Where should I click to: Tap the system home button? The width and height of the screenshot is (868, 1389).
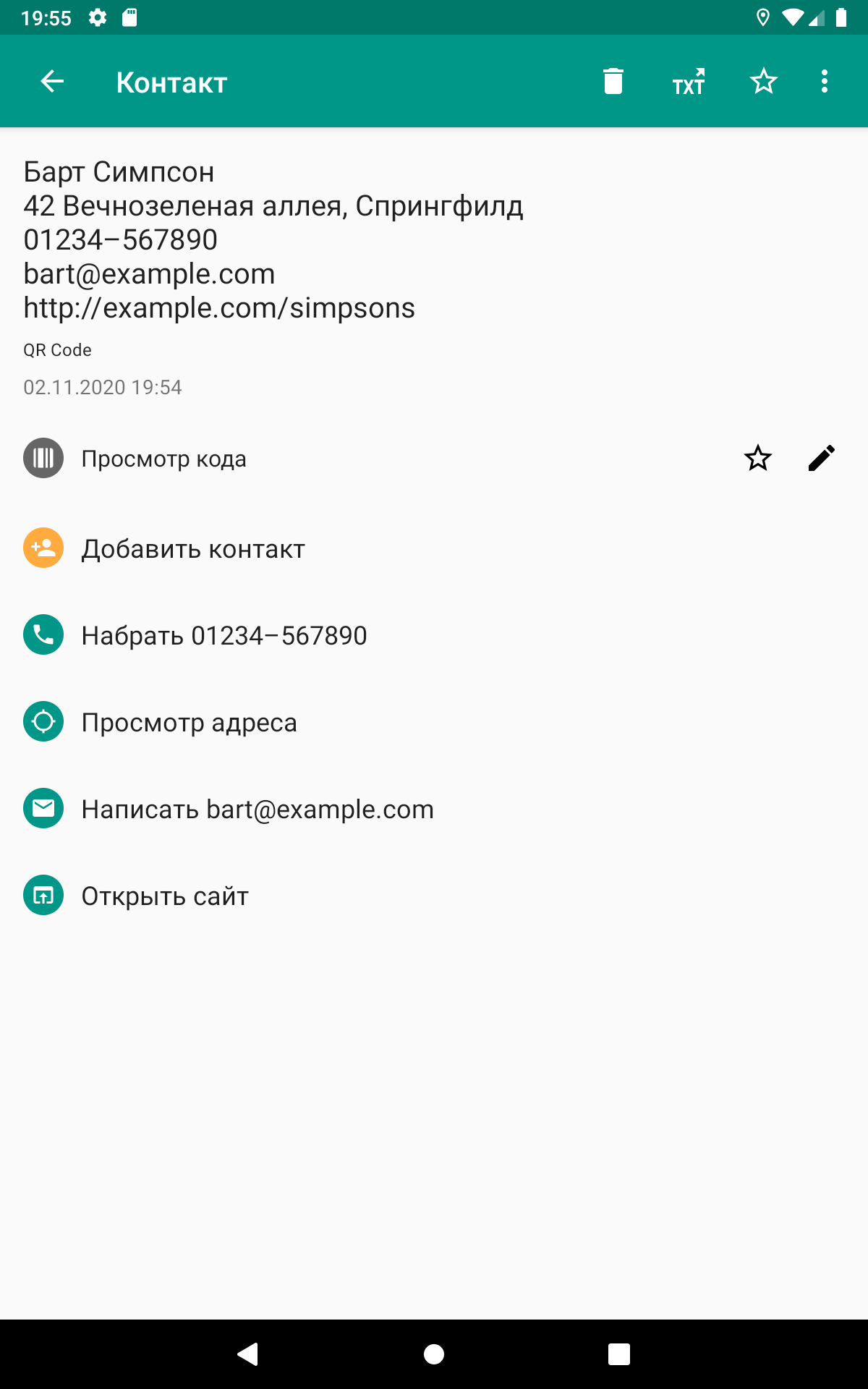[x=434, y=1354]
